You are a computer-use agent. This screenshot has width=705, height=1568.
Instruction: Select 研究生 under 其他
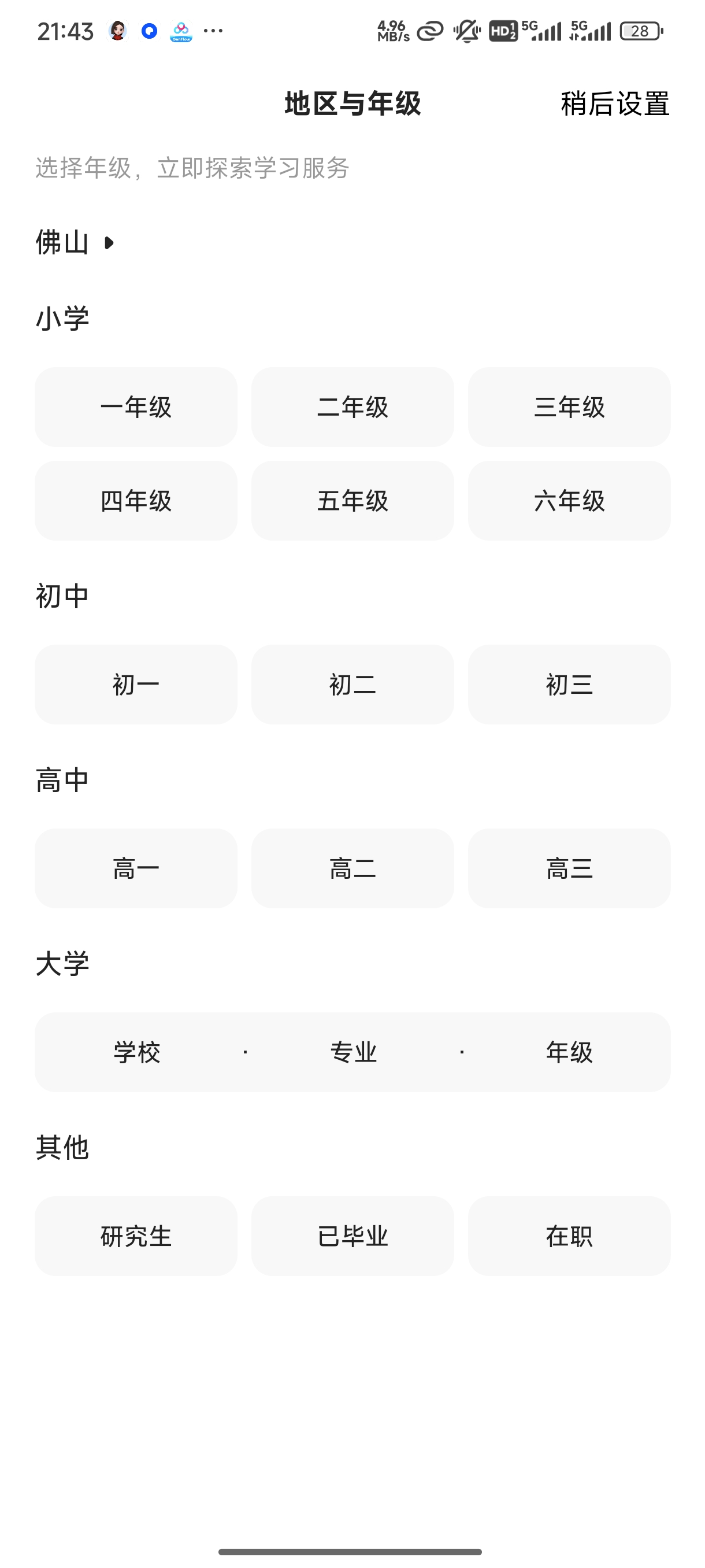coord(136,1235)
